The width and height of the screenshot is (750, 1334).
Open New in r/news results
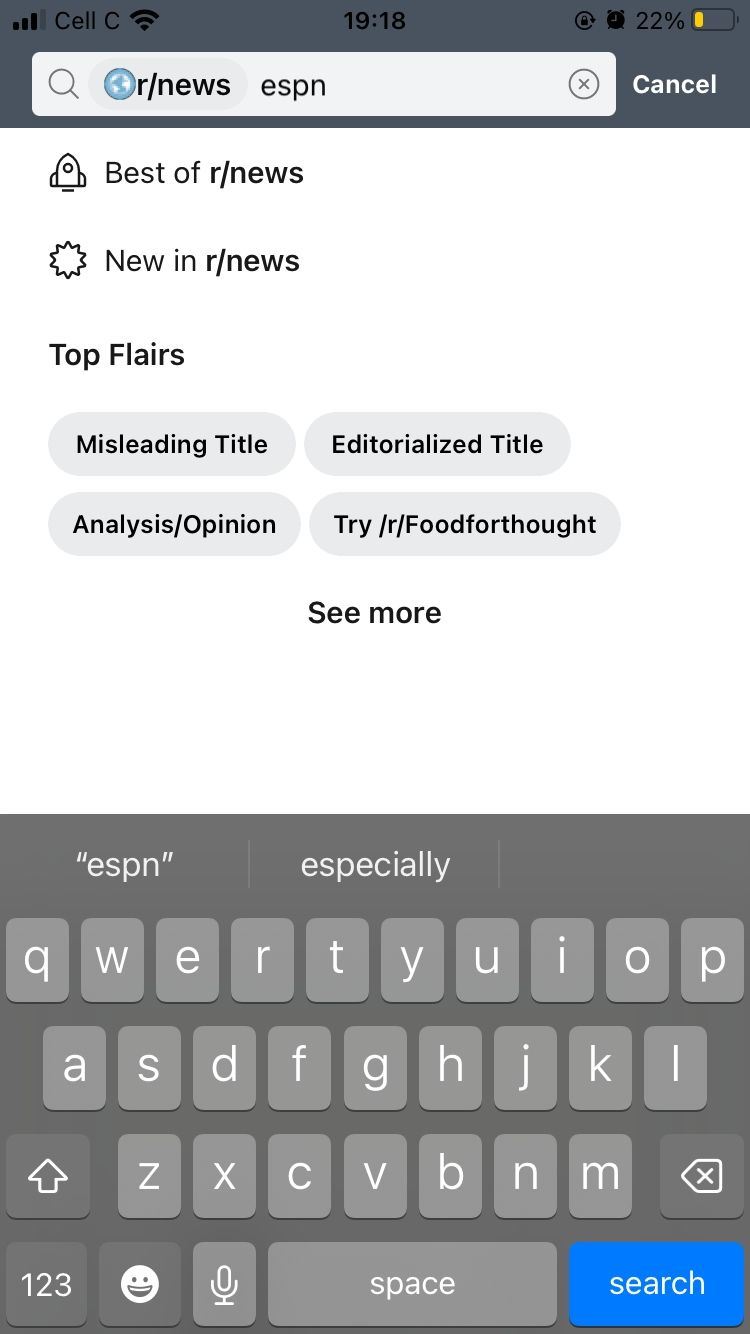[x=201, y=260]
